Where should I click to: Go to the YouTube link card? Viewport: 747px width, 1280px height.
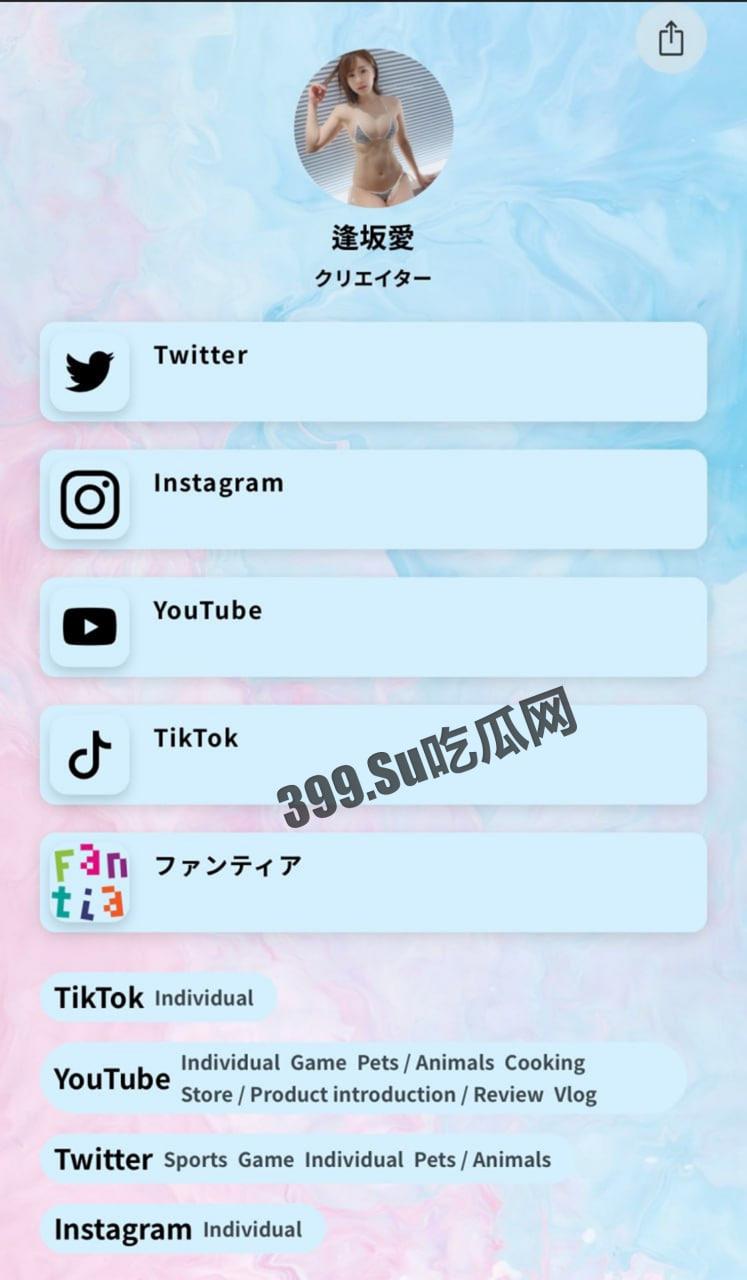373,627
